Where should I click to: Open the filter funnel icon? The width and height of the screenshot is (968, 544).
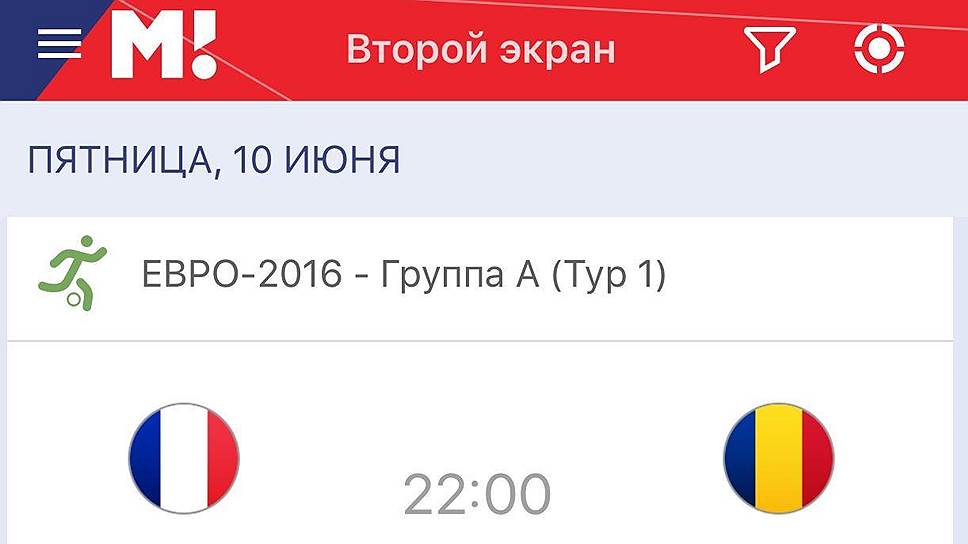769,47
